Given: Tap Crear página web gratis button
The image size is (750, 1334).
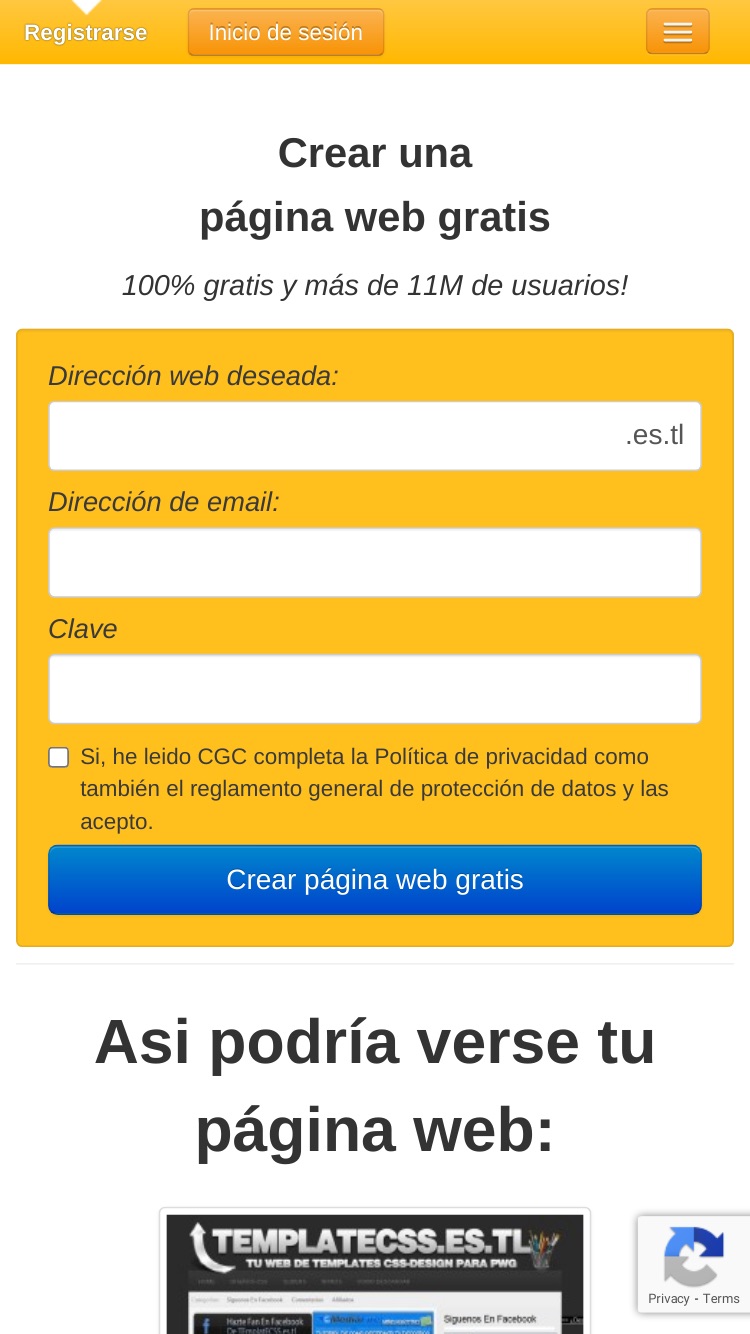Looking at the screenshot, I should tap(375, 880).
